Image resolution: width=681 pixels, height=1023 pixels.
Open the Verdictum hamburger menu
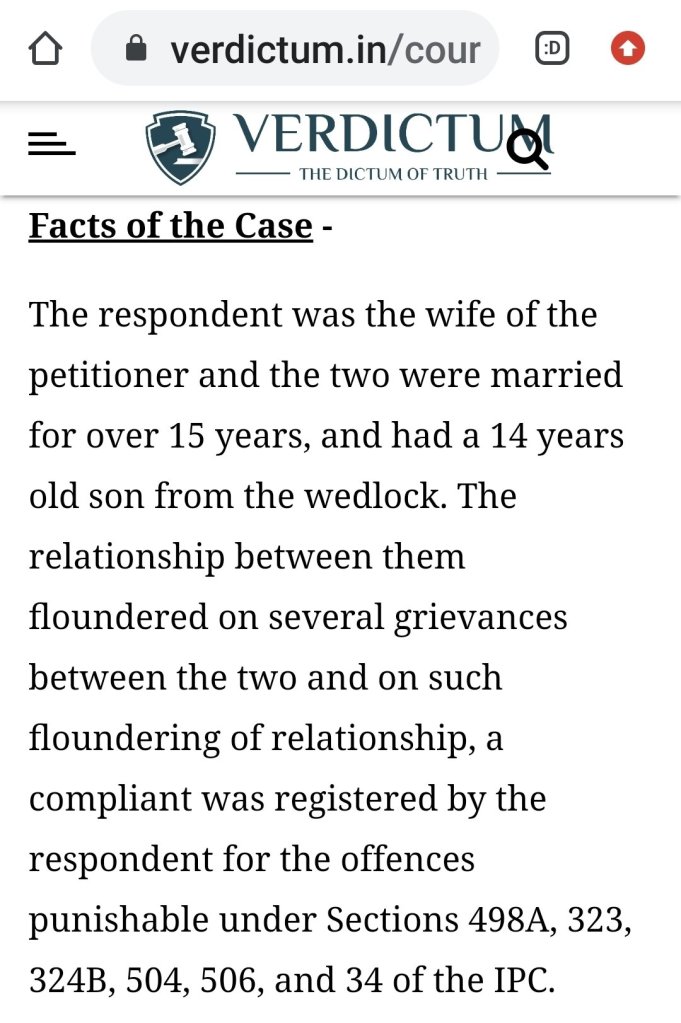[x=52, y=146]
